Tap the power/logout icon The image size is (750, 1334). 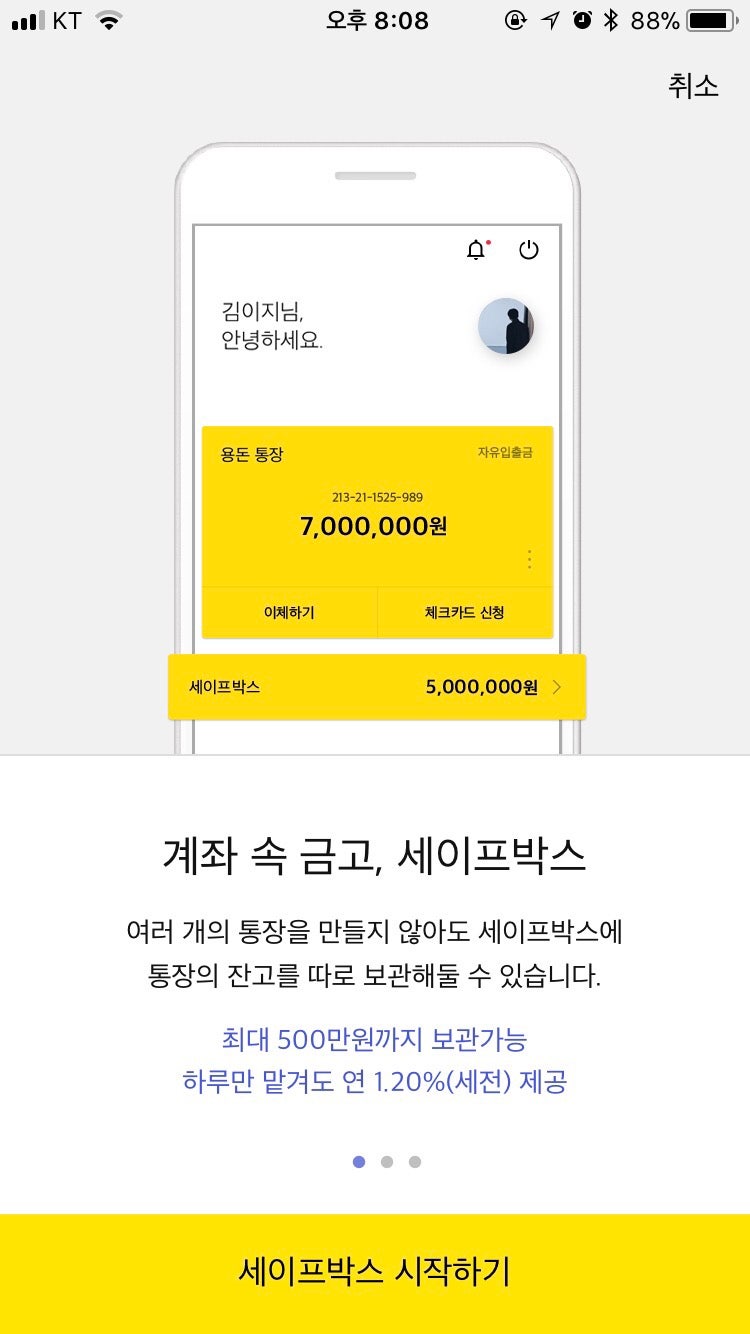coord(528,250)
